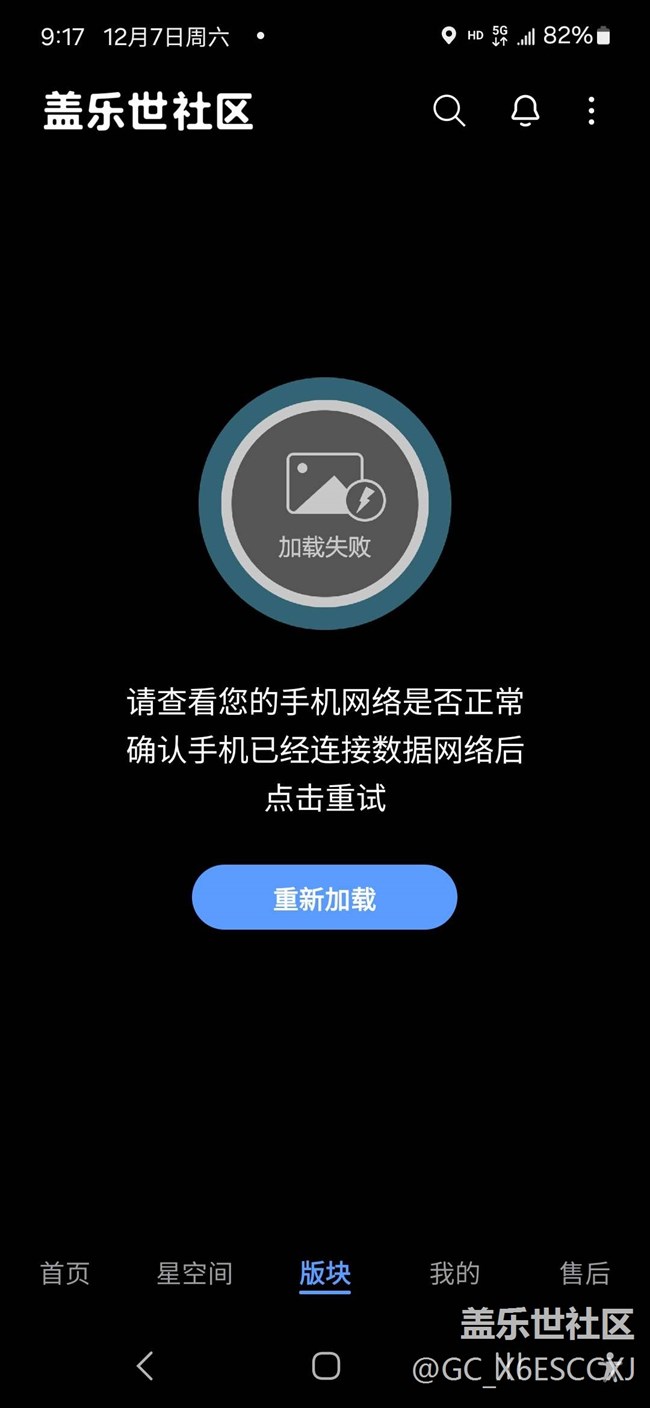Viewport: 650px width, 1408px height.
Task: Switch to the 首页 tab
Action: (x=65, y=1273)
